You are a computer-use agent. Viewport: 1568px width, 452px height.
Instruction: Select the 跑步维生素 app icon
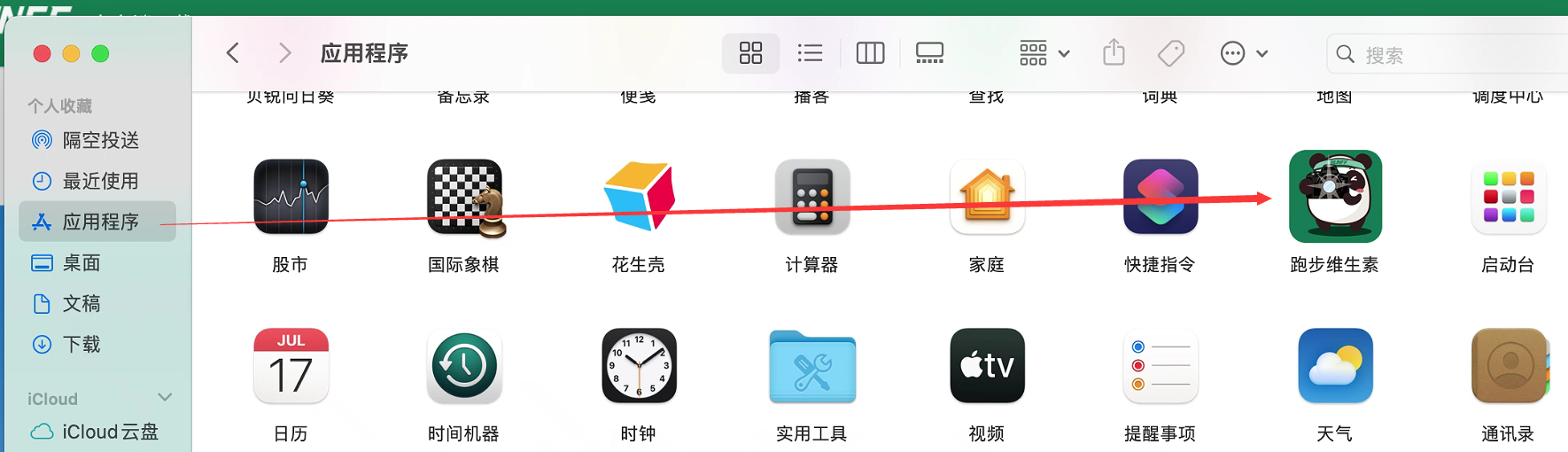[x=1334, y=197]
